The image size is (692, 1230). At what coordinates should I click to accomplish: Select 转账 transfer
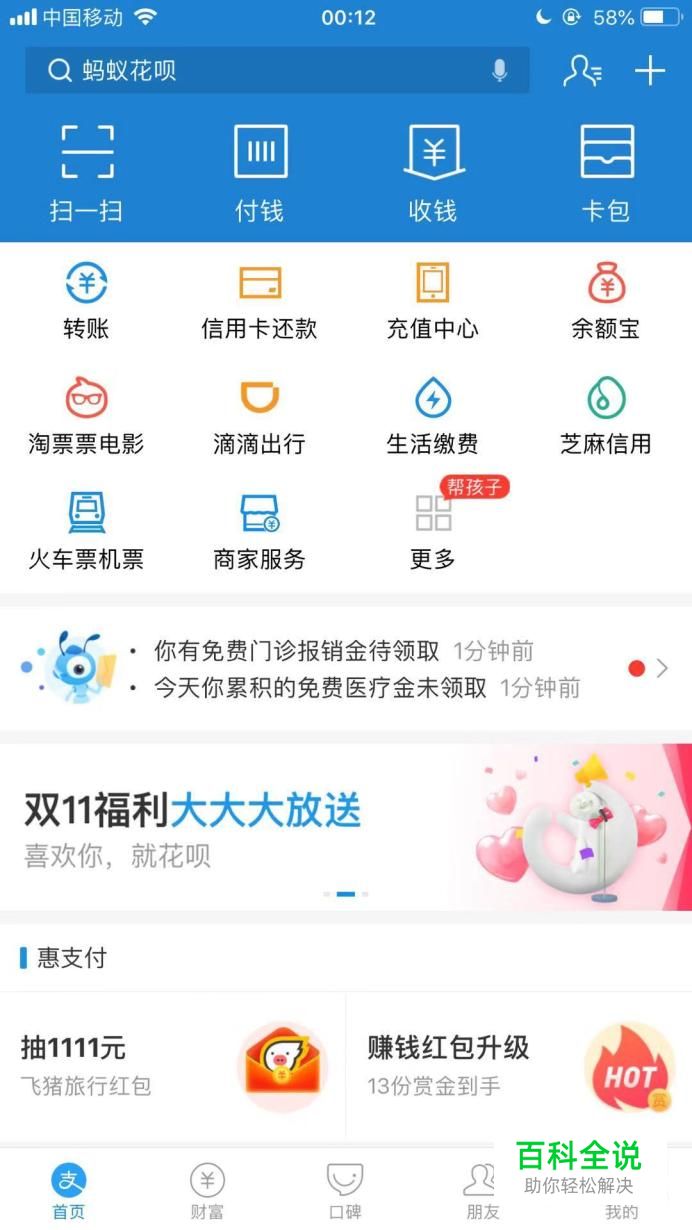click(87, 300)
